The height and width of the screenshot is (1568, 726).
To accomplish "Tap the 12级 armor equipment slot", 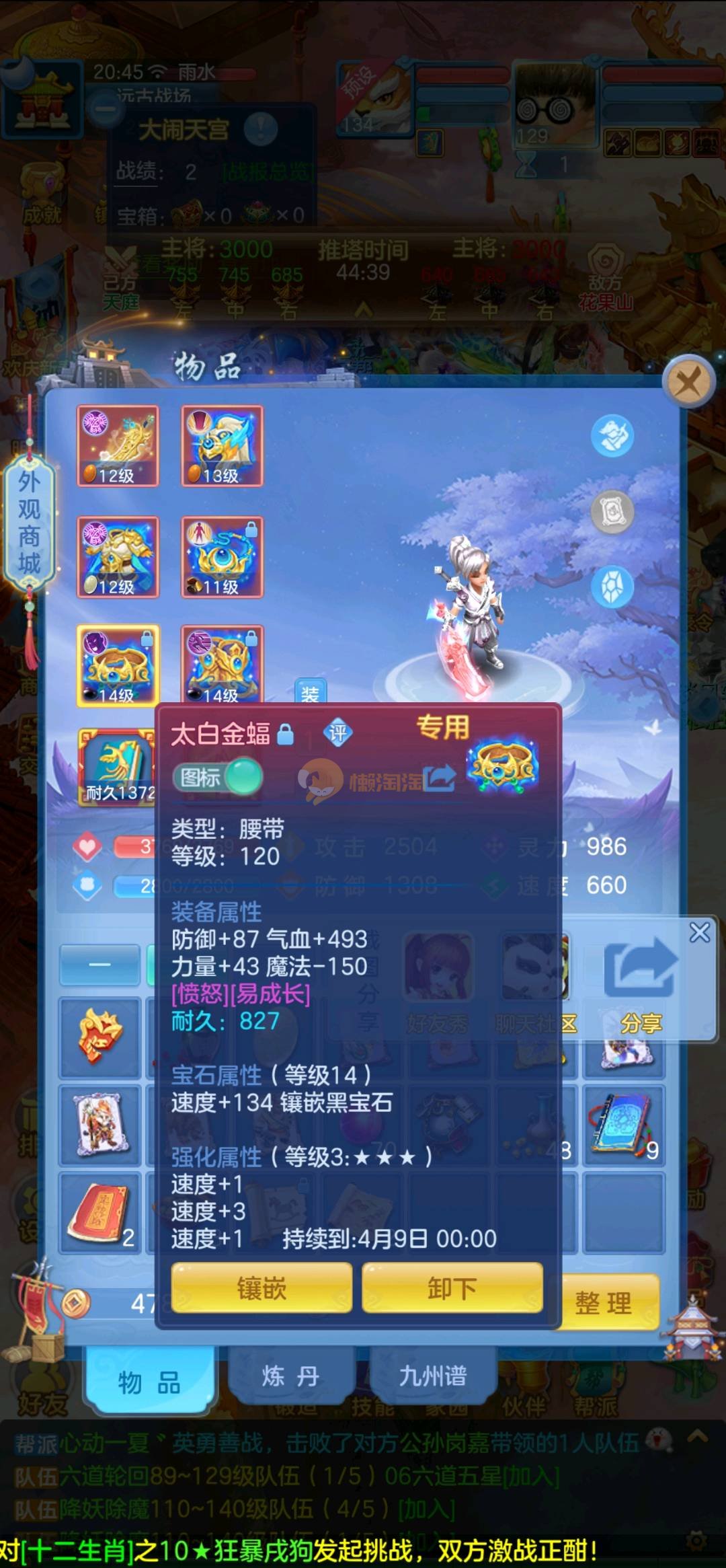I will [x=118, y=557].
